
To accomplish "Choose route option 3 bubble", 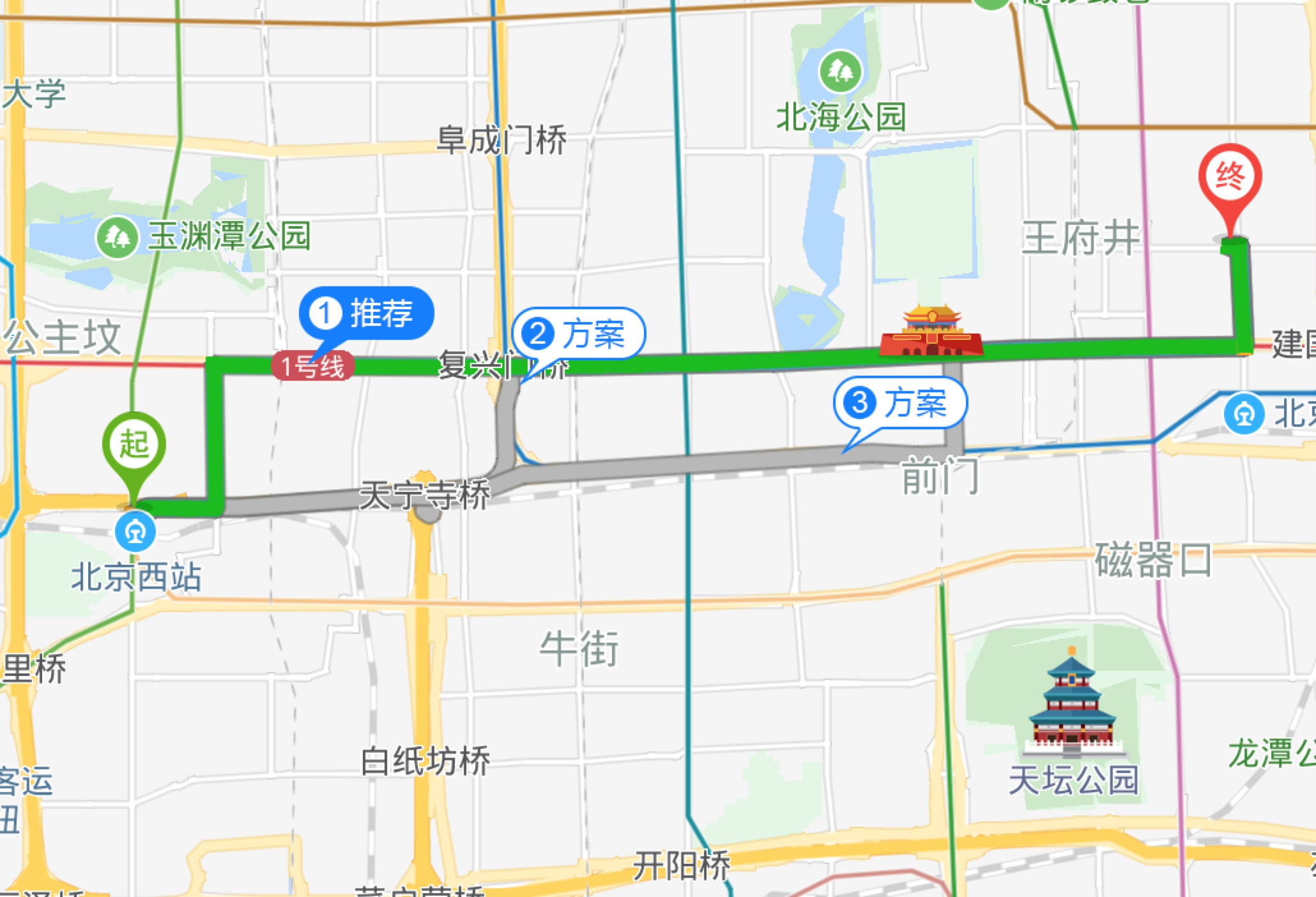I will (901, 403).
